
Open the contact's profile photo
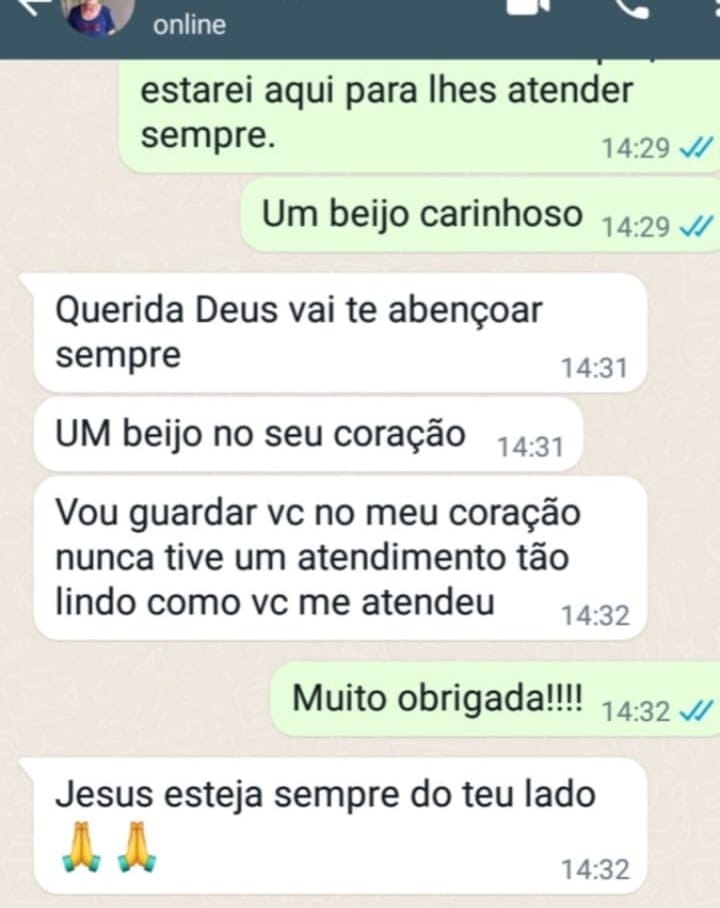(97, 12)
